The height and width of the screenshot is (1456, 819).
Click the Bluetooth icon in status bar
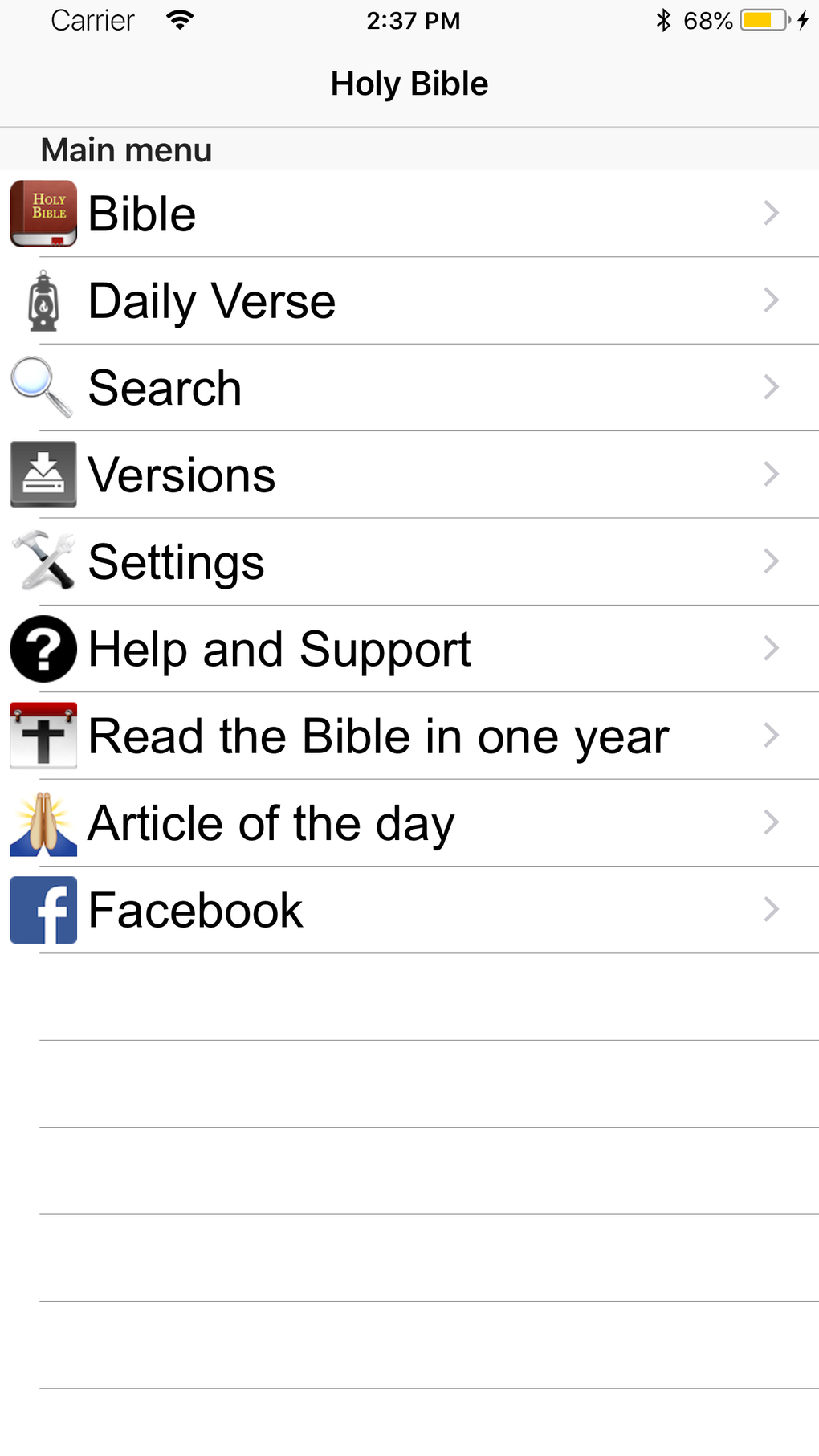(x=663, y=20)
